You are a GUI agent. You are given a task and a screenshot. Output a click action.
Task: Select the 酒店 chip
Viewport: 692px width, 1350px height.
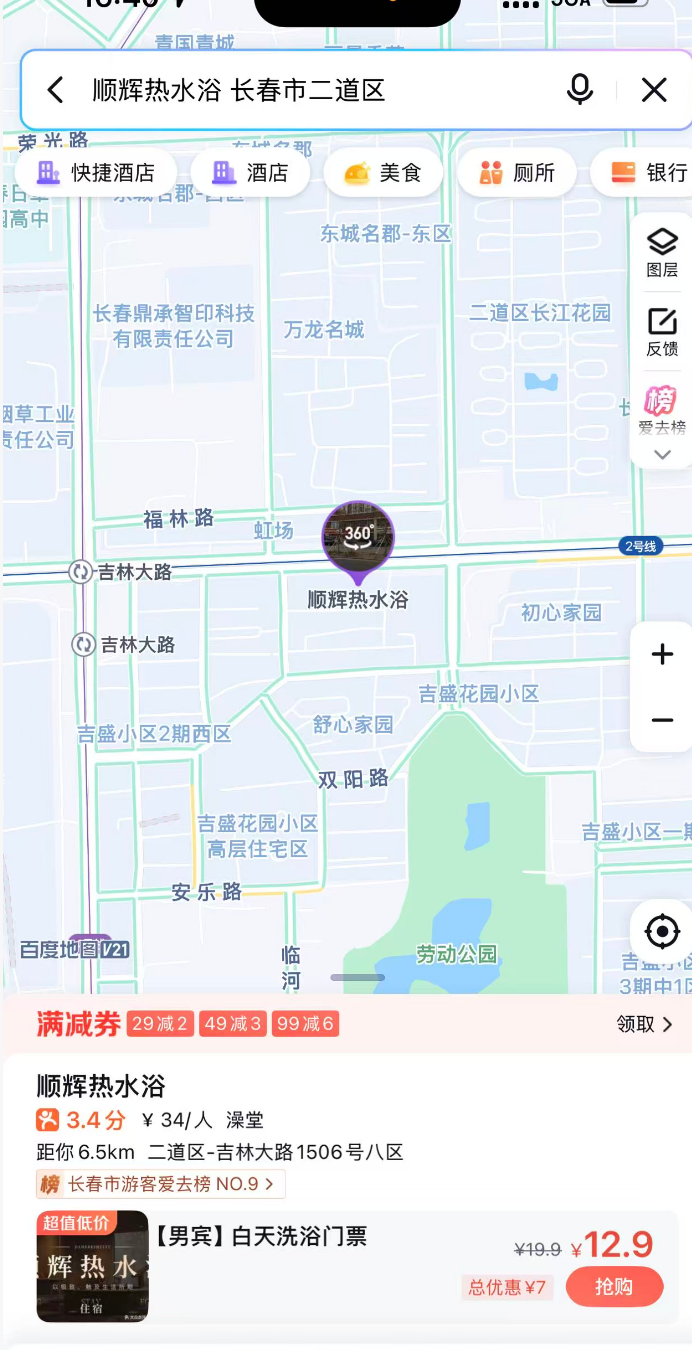click(250, 173)
